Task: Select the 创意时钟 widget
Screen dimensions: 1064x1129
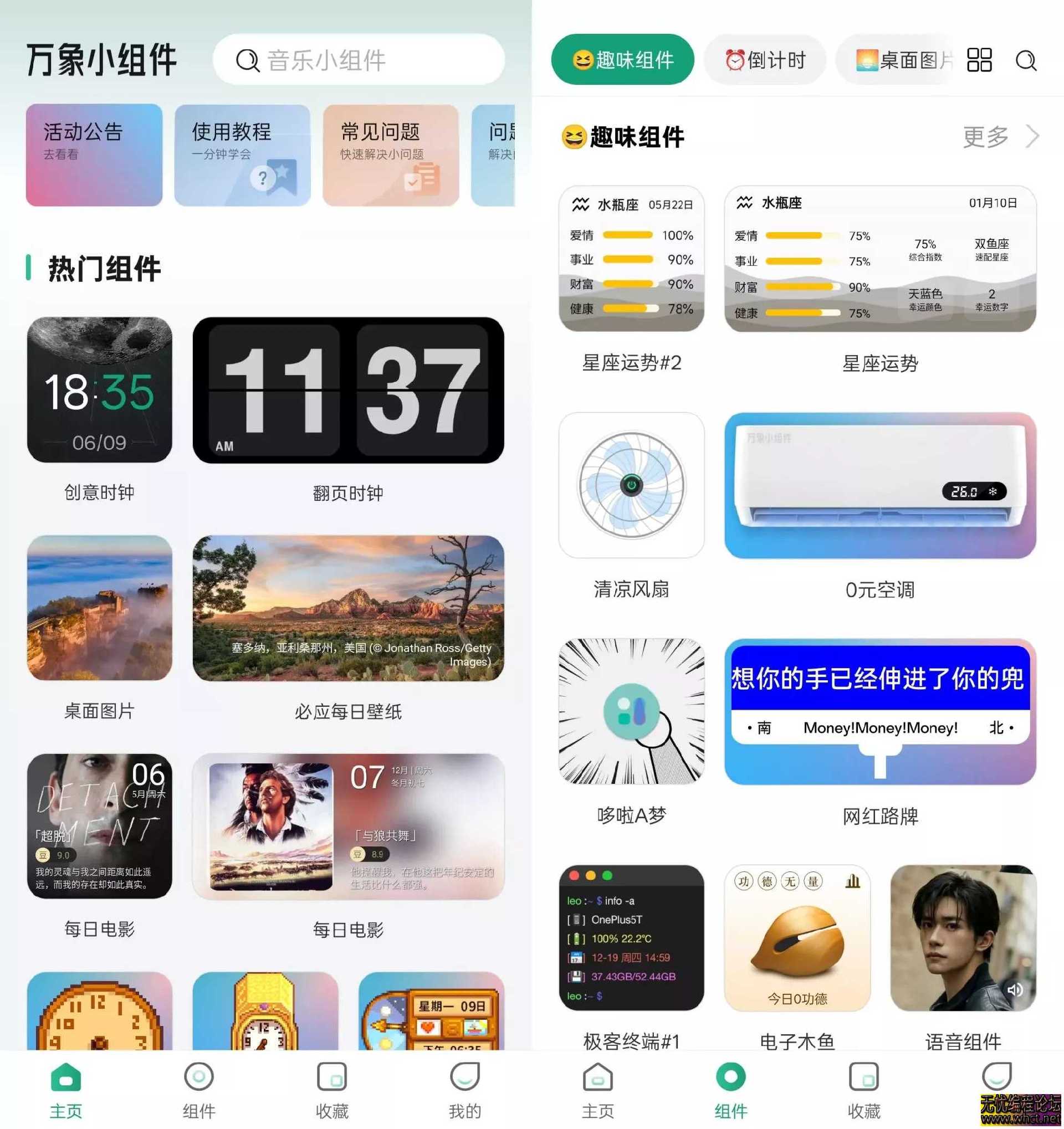Action: (x=99, y=389)
